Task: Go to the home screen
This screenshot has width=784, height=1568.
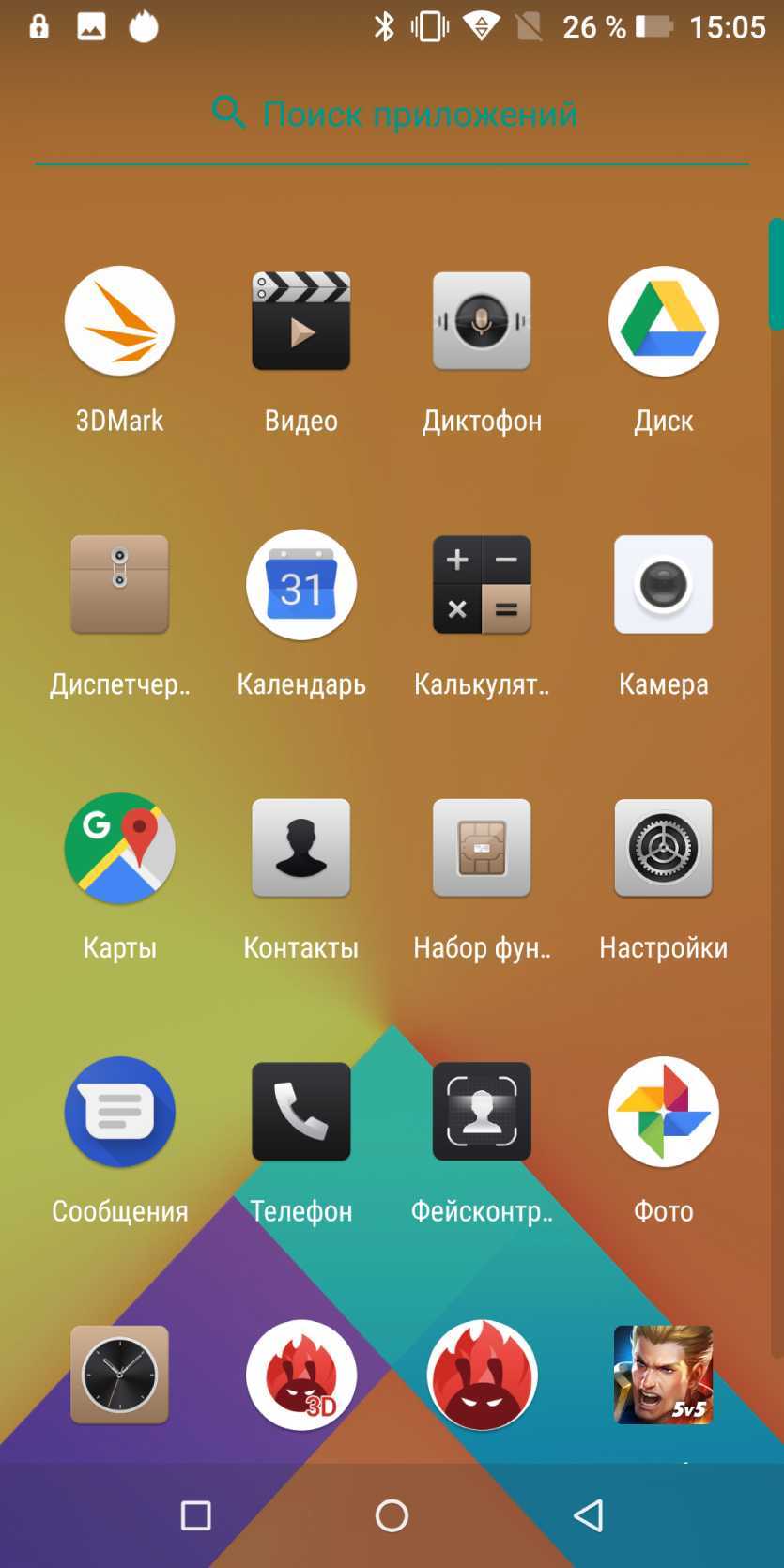Action: 392,1515
